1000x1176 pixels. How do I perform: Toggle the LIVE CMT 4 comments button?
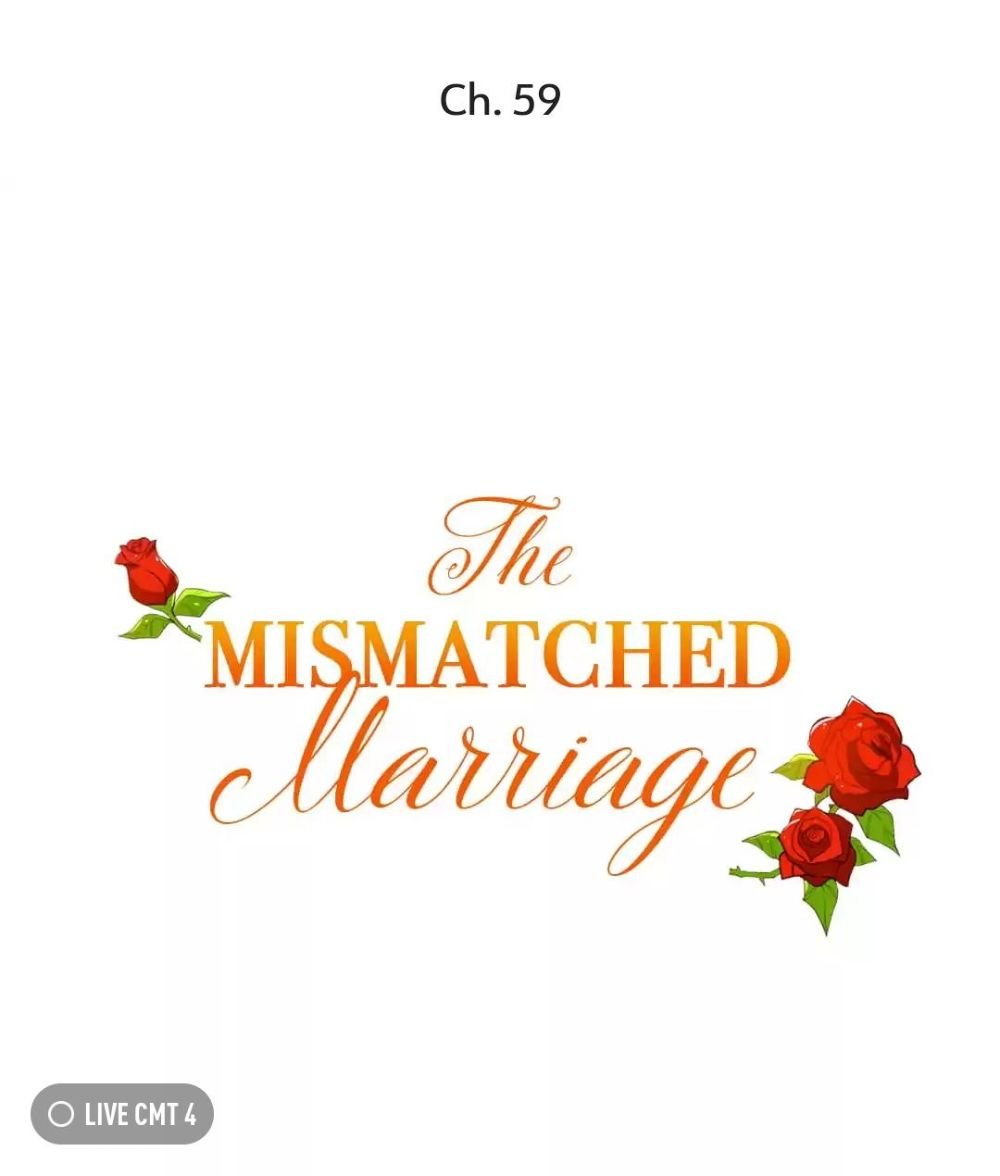coord(122,1114)
